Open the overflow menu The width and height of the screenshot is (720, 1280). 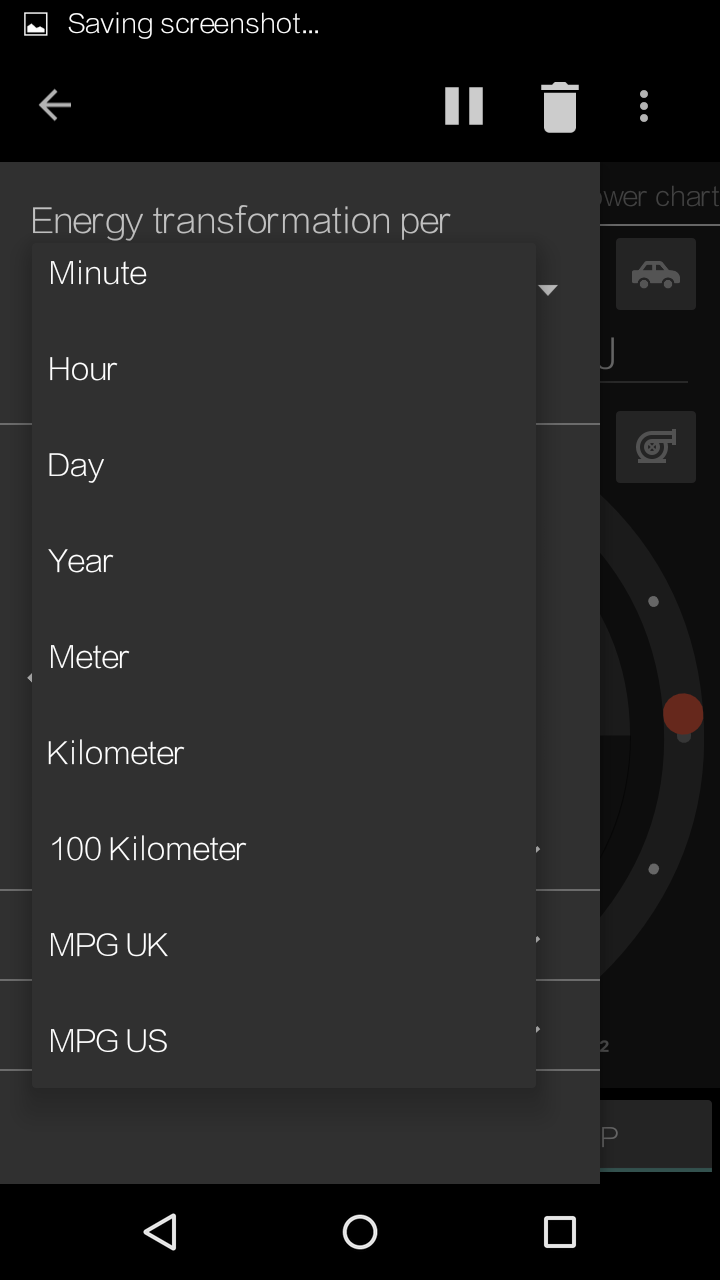(x=644, y=106)
